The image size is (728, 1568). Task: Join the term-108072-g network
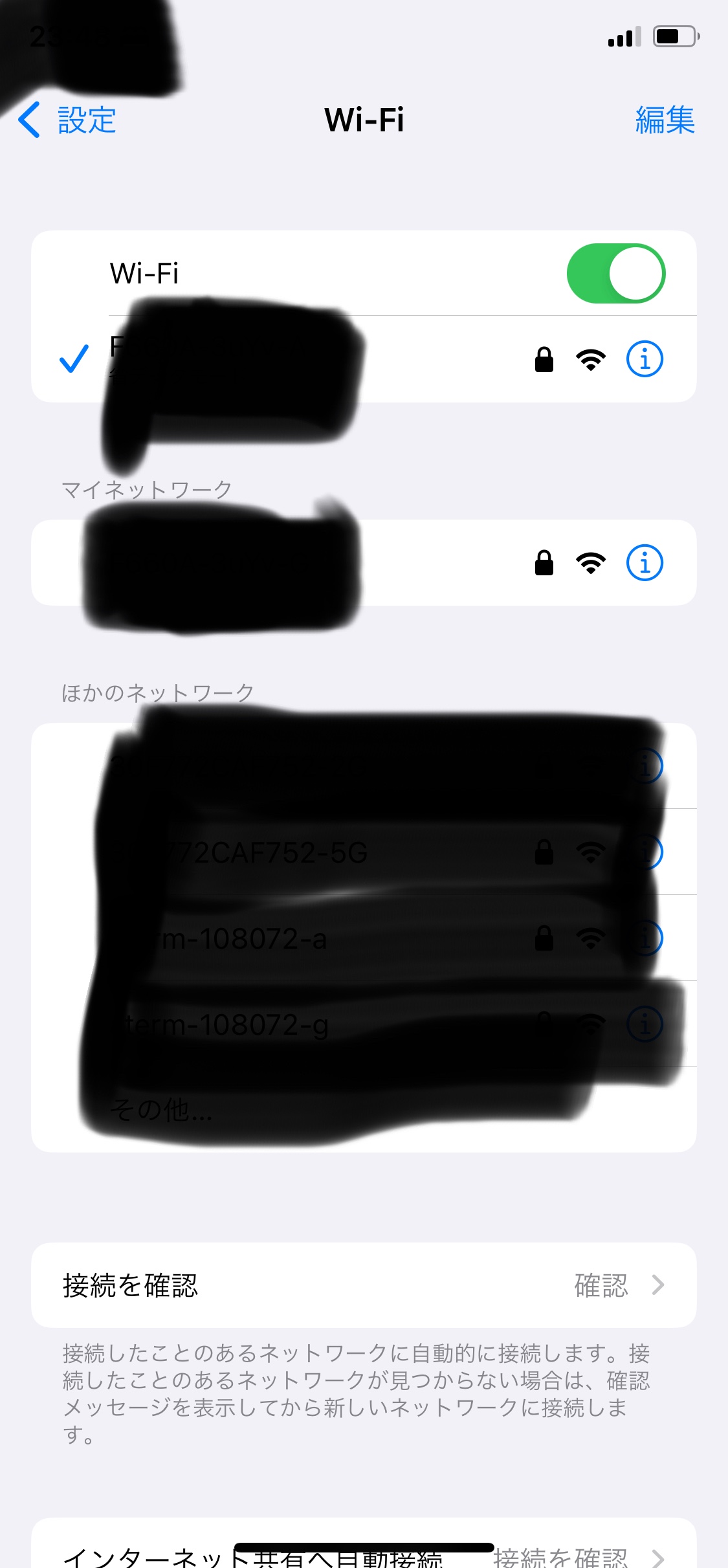(x=259, y=1024)
